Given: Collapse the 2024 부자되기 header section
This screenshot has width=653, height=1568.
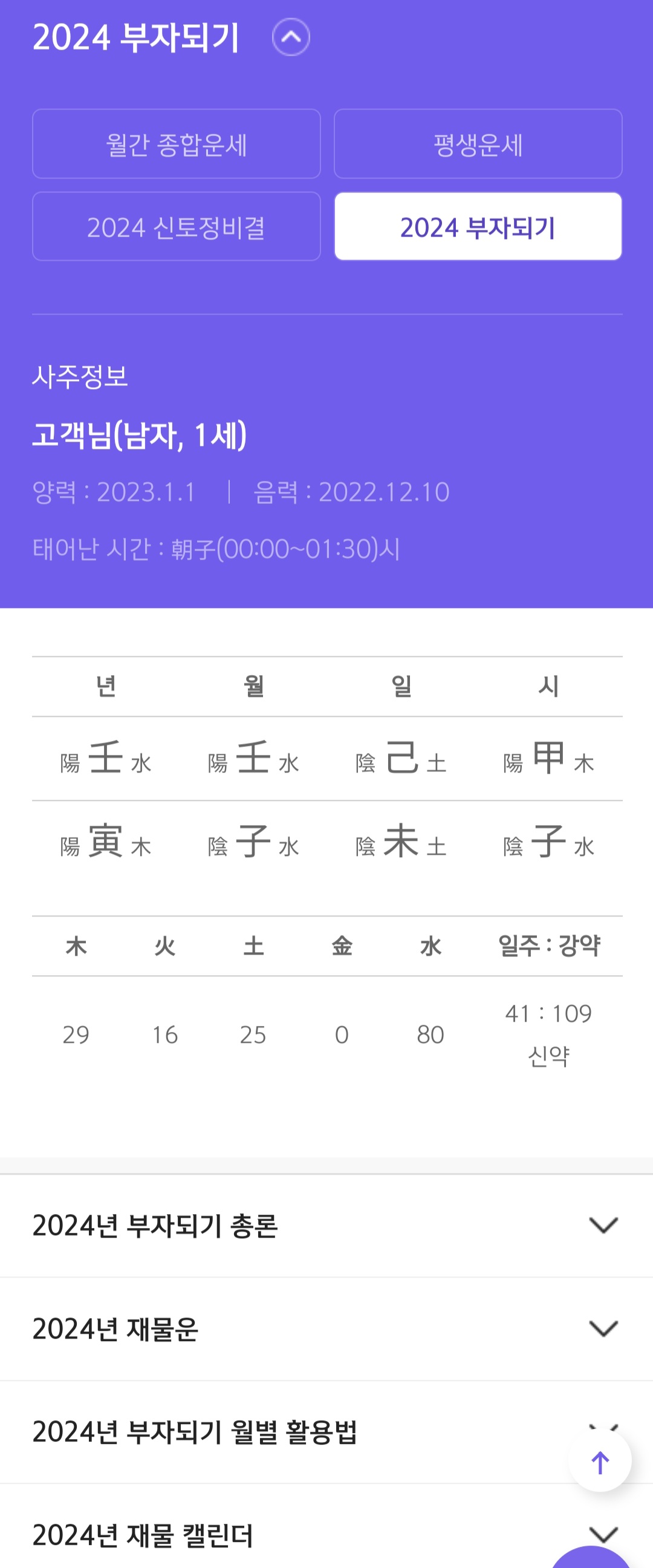Looking at the screenshot, I should (x=291, y=38).
